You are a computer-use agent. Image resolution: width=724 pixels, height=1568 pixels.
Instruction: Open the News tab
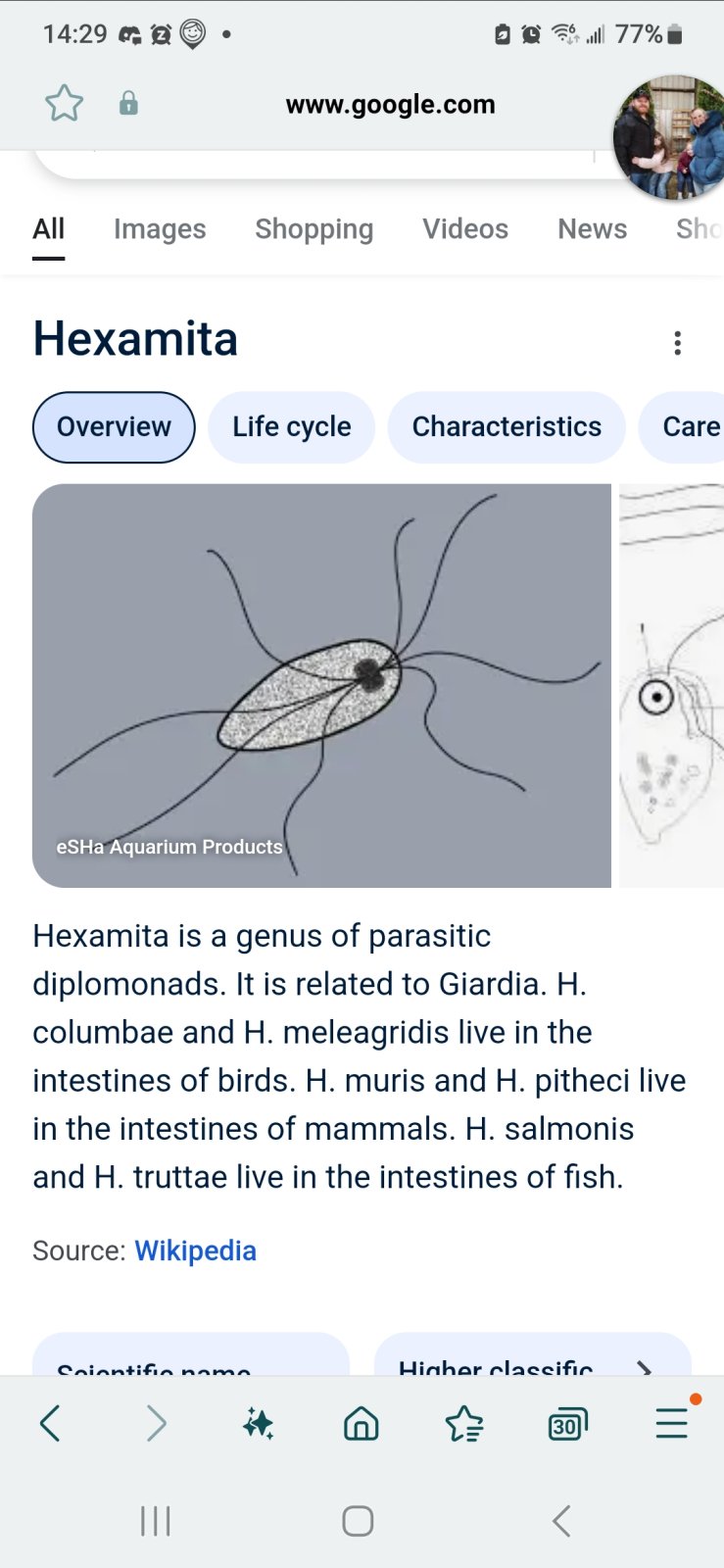pos(592,229)
